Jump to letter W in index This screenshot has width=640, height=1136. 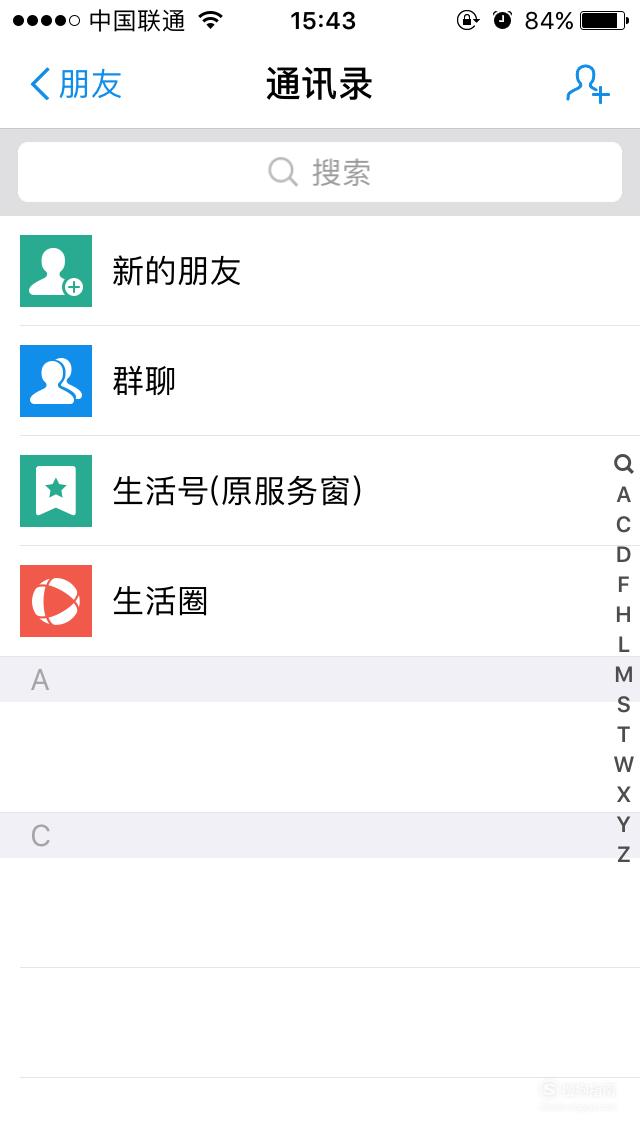click(x=623, y=764)
